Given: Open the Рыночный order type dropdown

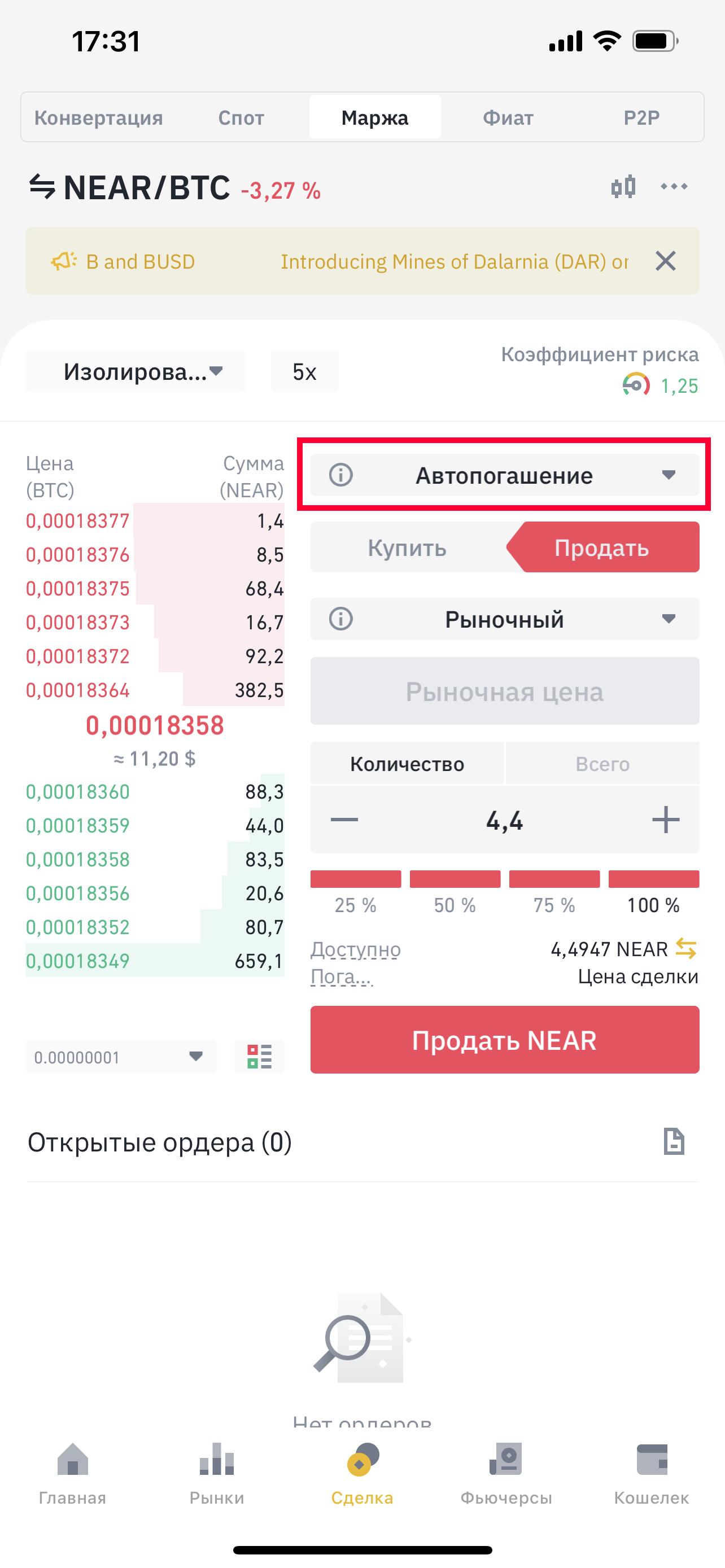Looking at the screenshot, I should [505, 619].
